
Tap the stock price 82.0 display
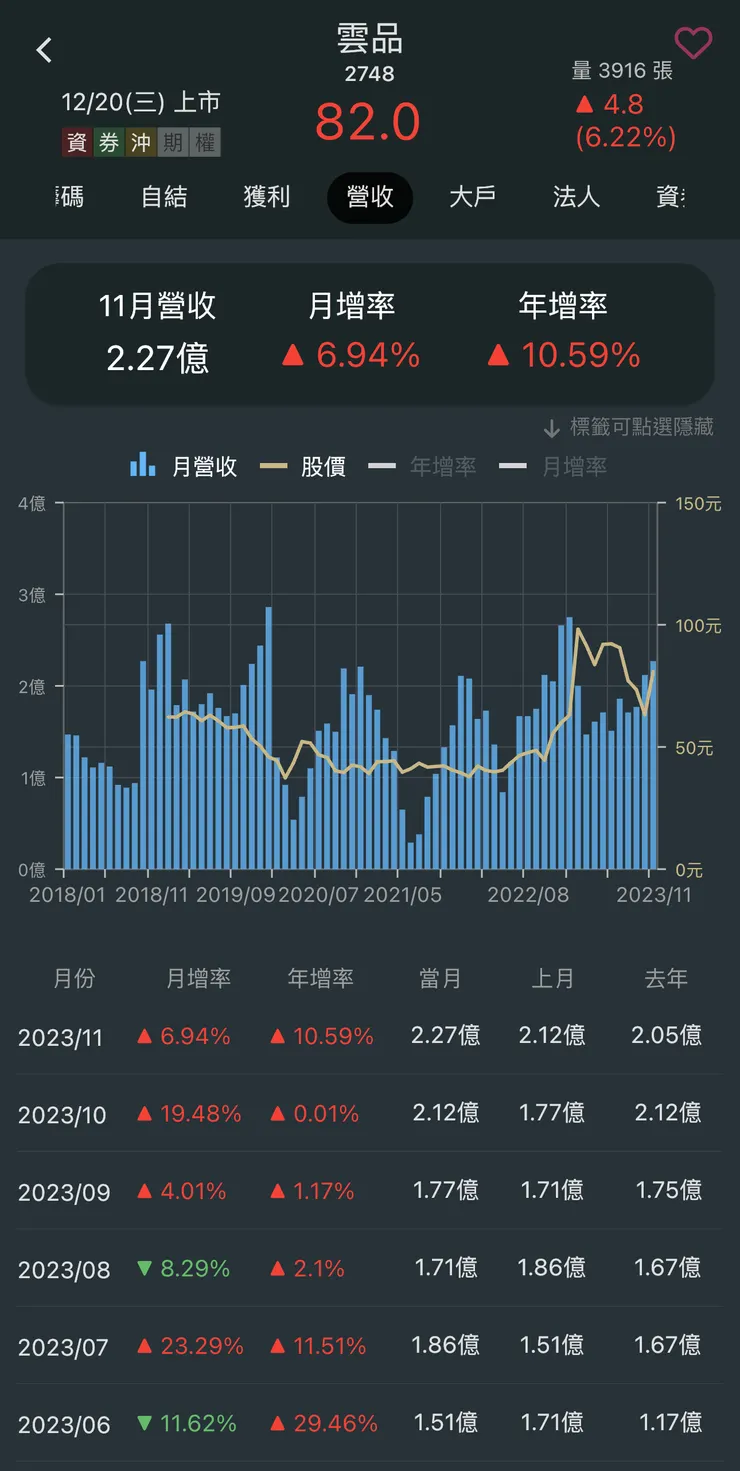pos(367,119)
